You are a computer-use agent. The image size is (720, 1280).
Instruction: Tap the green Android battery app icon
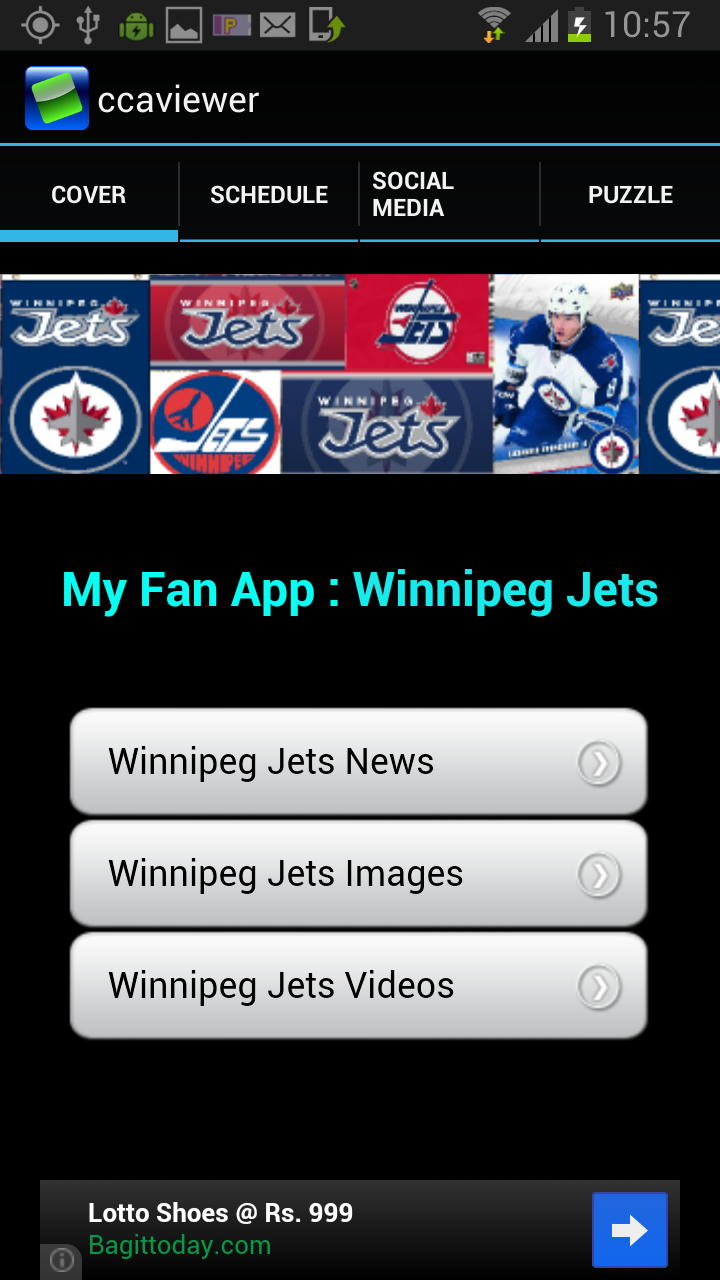[x=136, y=24]
